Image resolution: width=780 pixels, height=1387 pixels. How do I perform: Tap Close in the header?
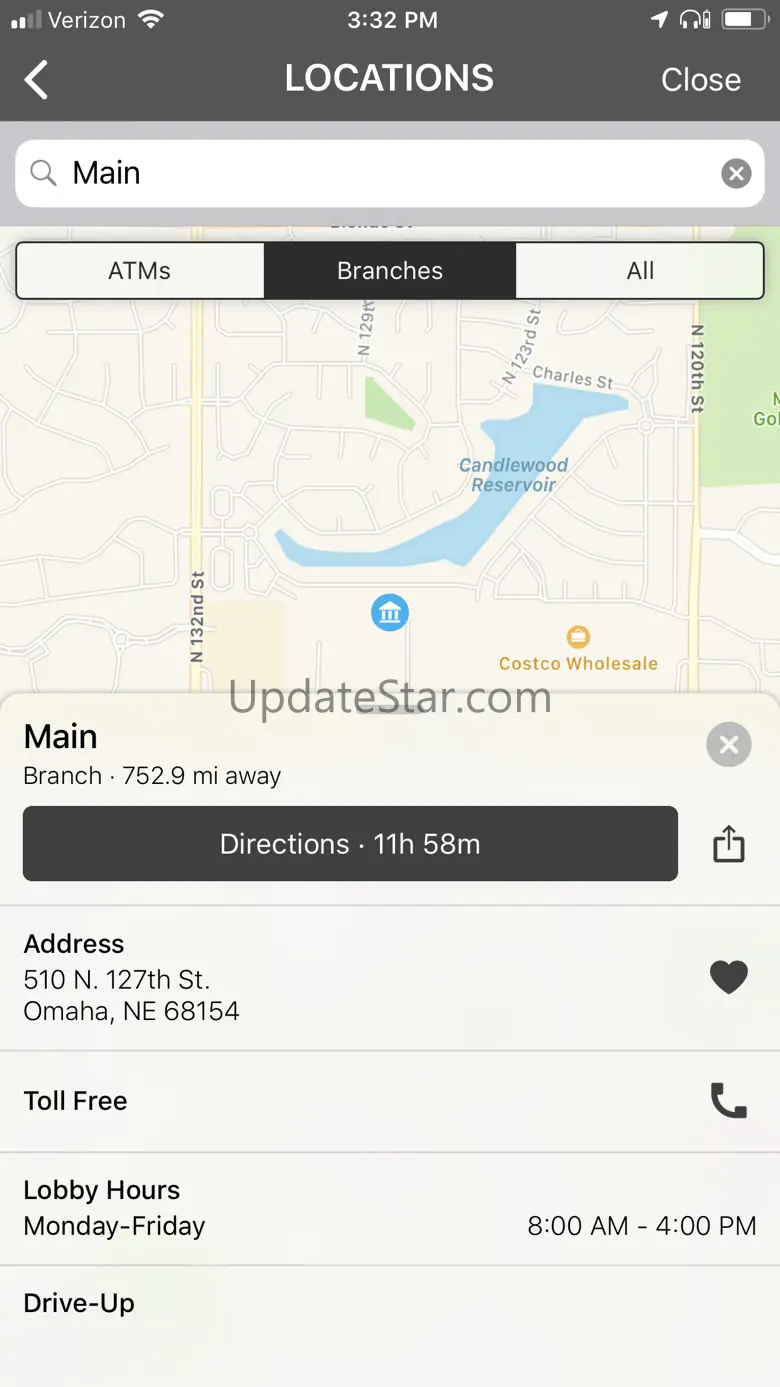(x=700, y=80)
